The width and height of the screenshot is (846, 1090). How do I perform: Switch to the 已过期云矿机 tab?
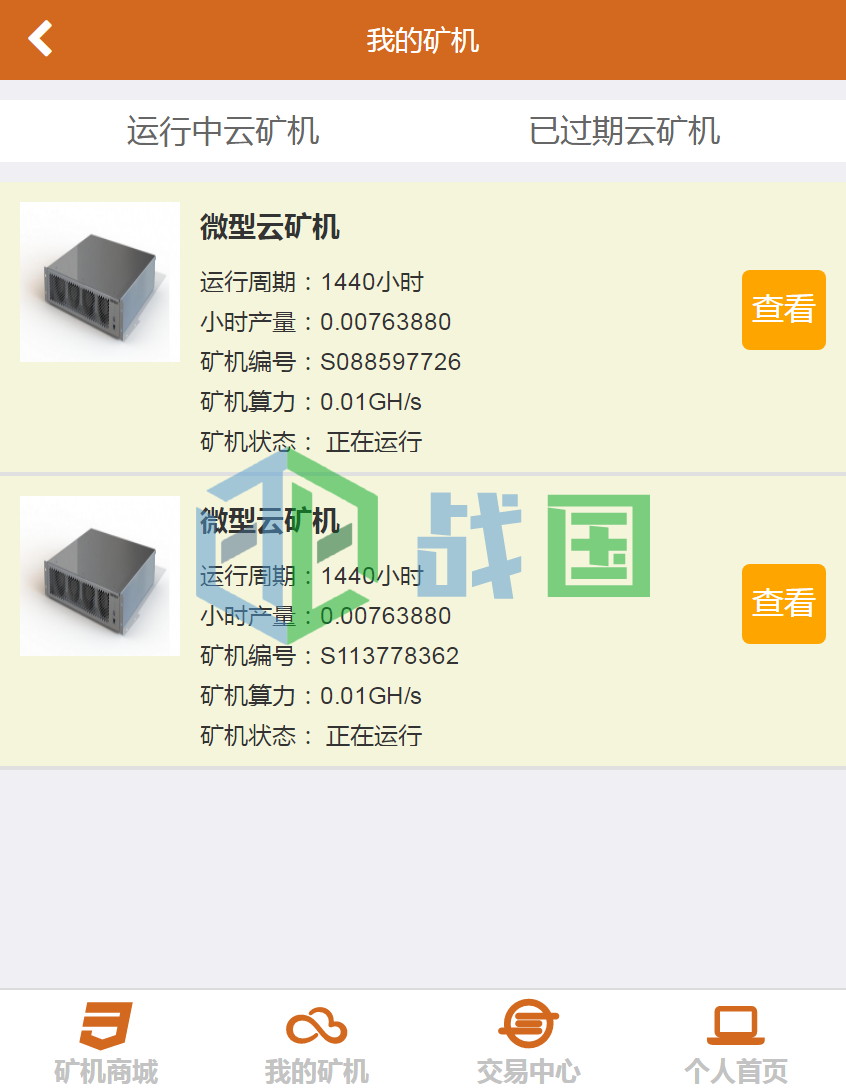tap(624, 131)
